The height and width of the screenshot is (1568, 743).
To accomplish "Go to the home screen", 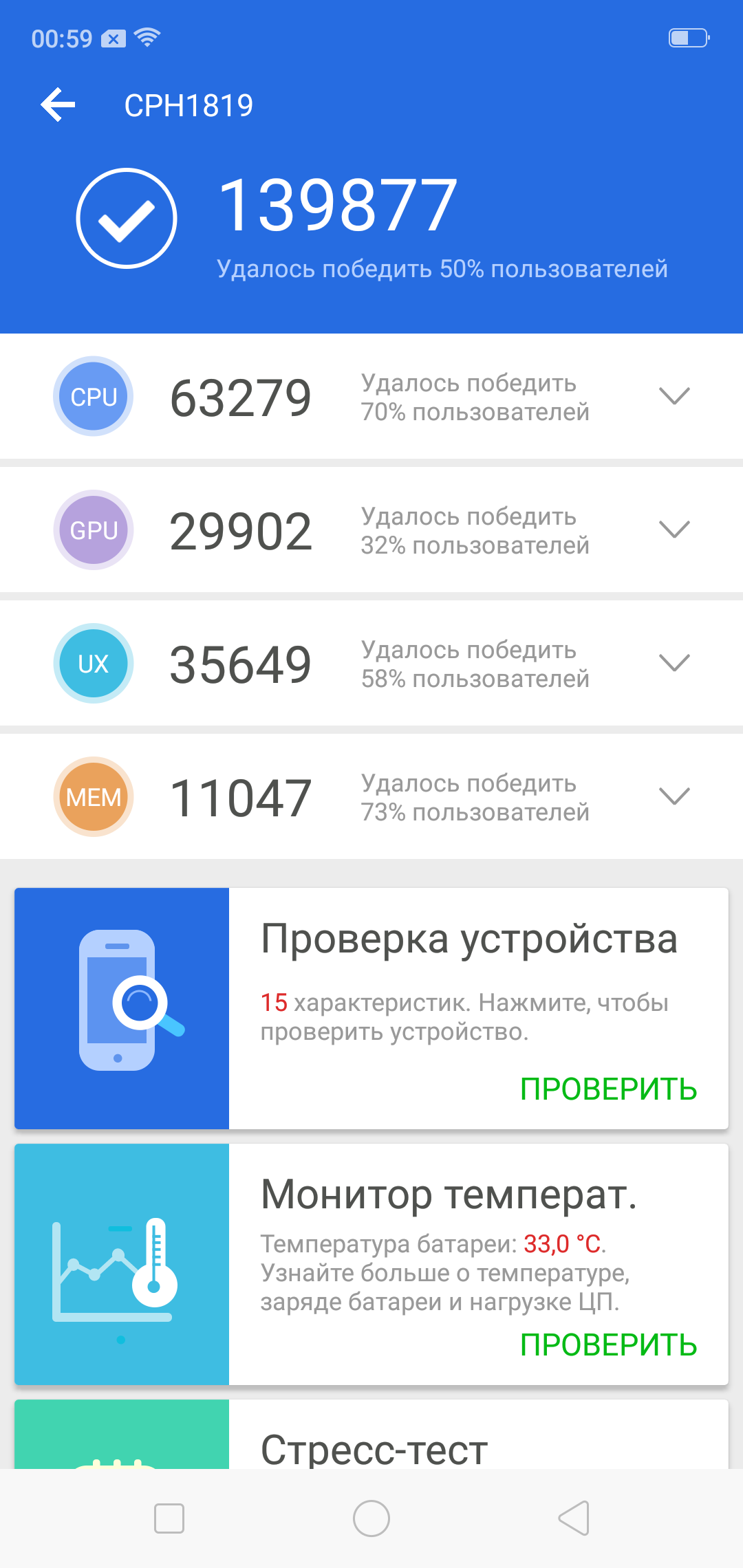I will (371, 1518).
